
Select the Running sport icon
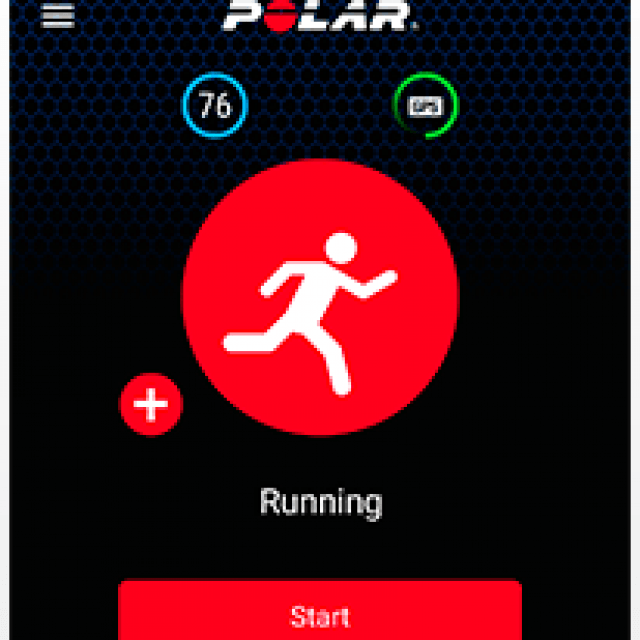[320, 300]
